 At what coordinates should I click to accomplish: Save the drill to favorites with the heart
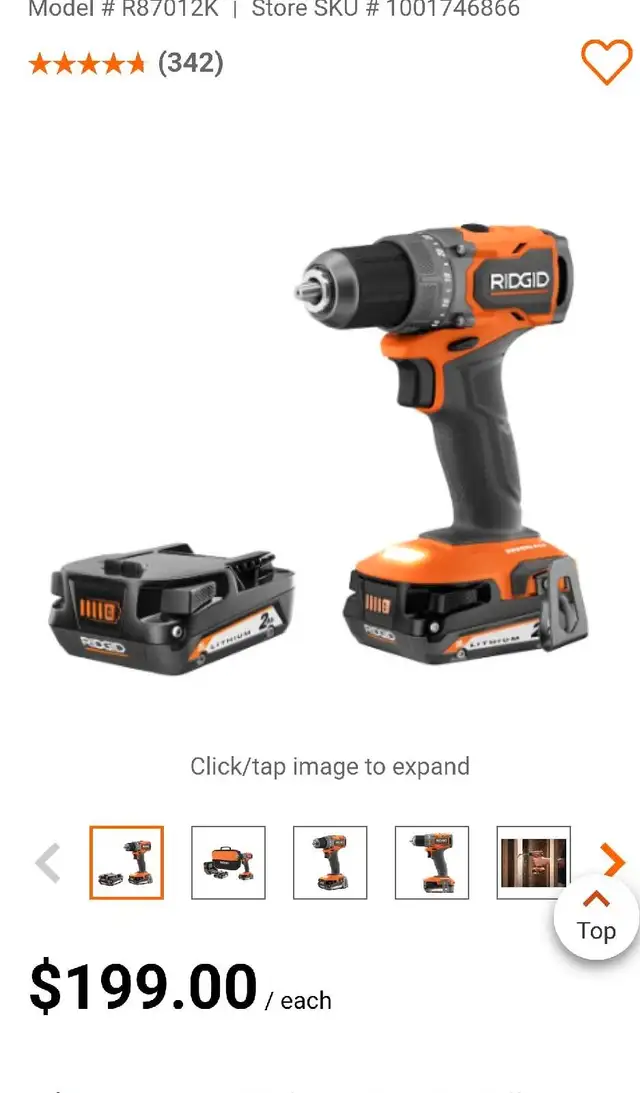coord(607,62)
